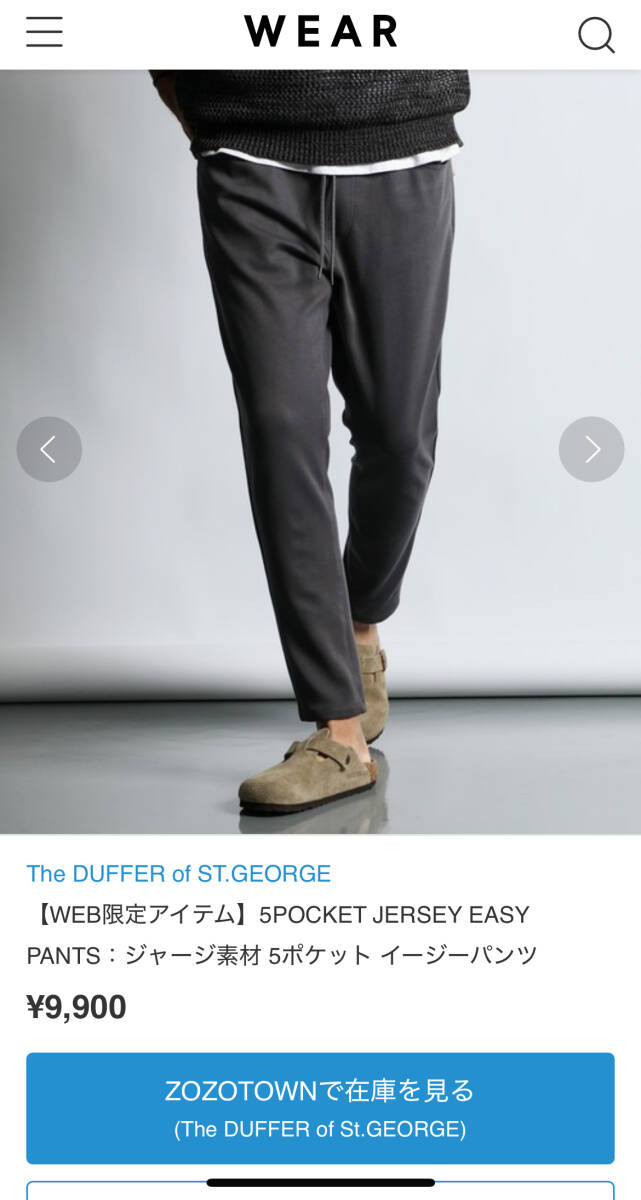The height and width of the screenshot is (1200, 641).
Task: Show the next product photo
Action: 591,449
